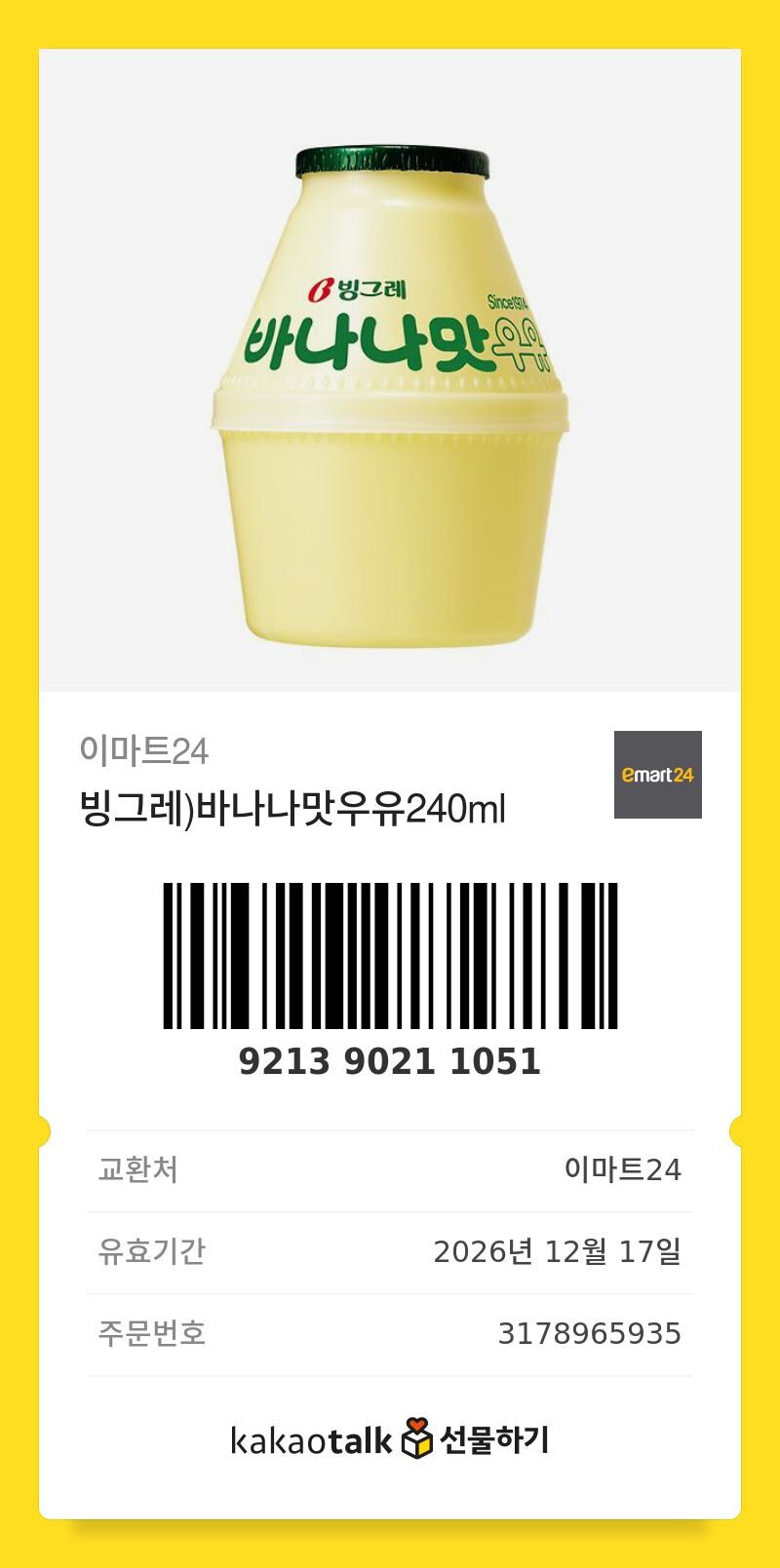Tap the left notch on the coupon edge

pos(41,1130)
